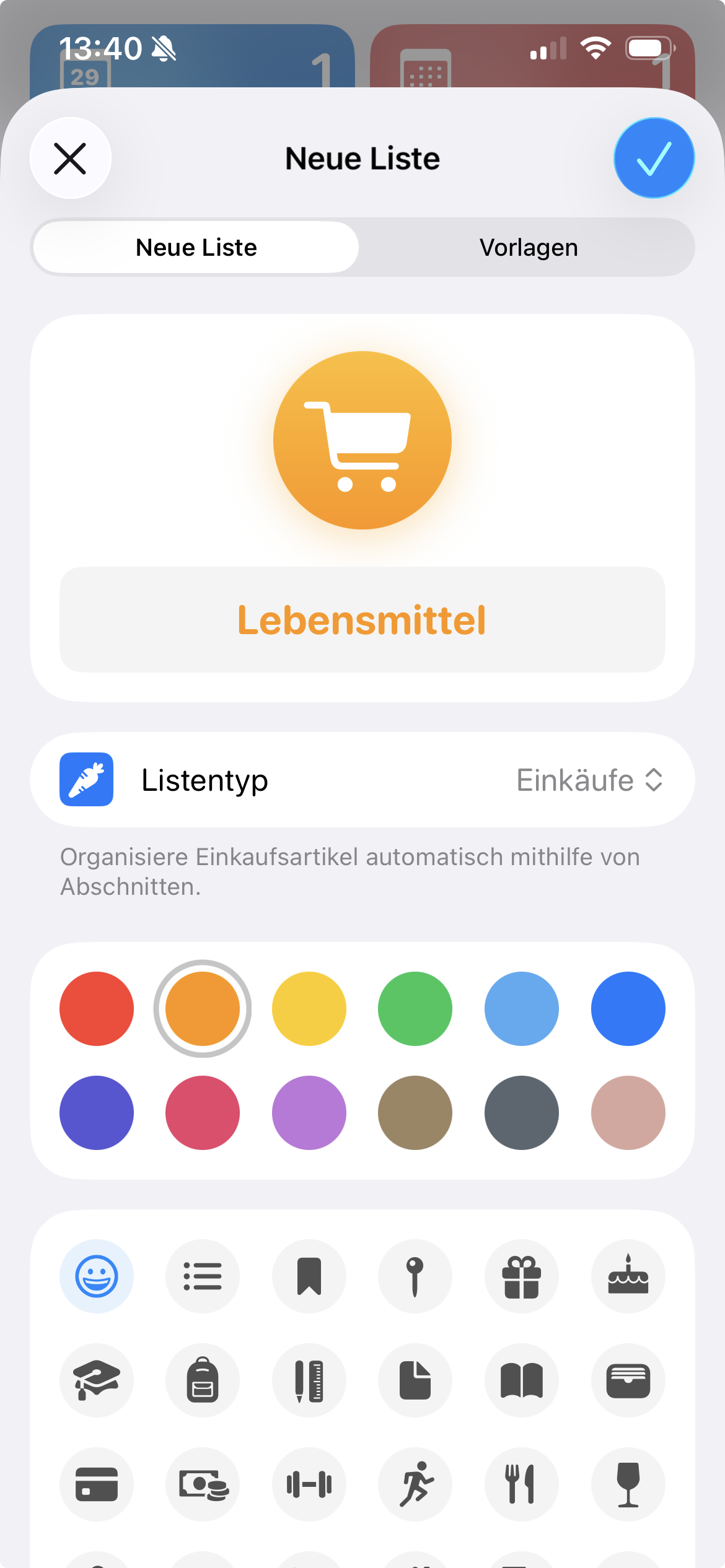Pick the running figure icon
The width and height of the screenshot is (725, 1568).
[415, 1484]
